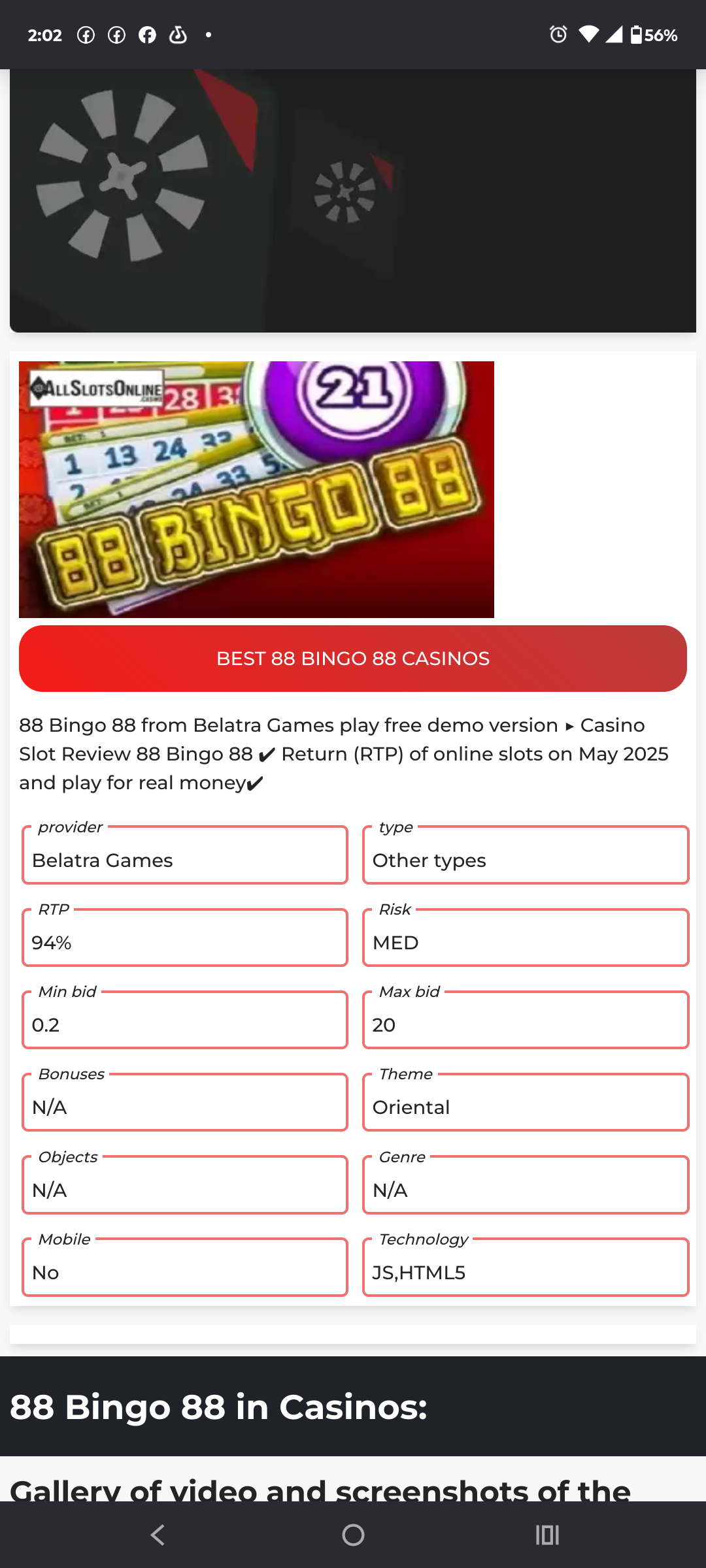This screenshot has height=1568, width=706.
Task: Open recent apps
Action: tap(547, 1535)
